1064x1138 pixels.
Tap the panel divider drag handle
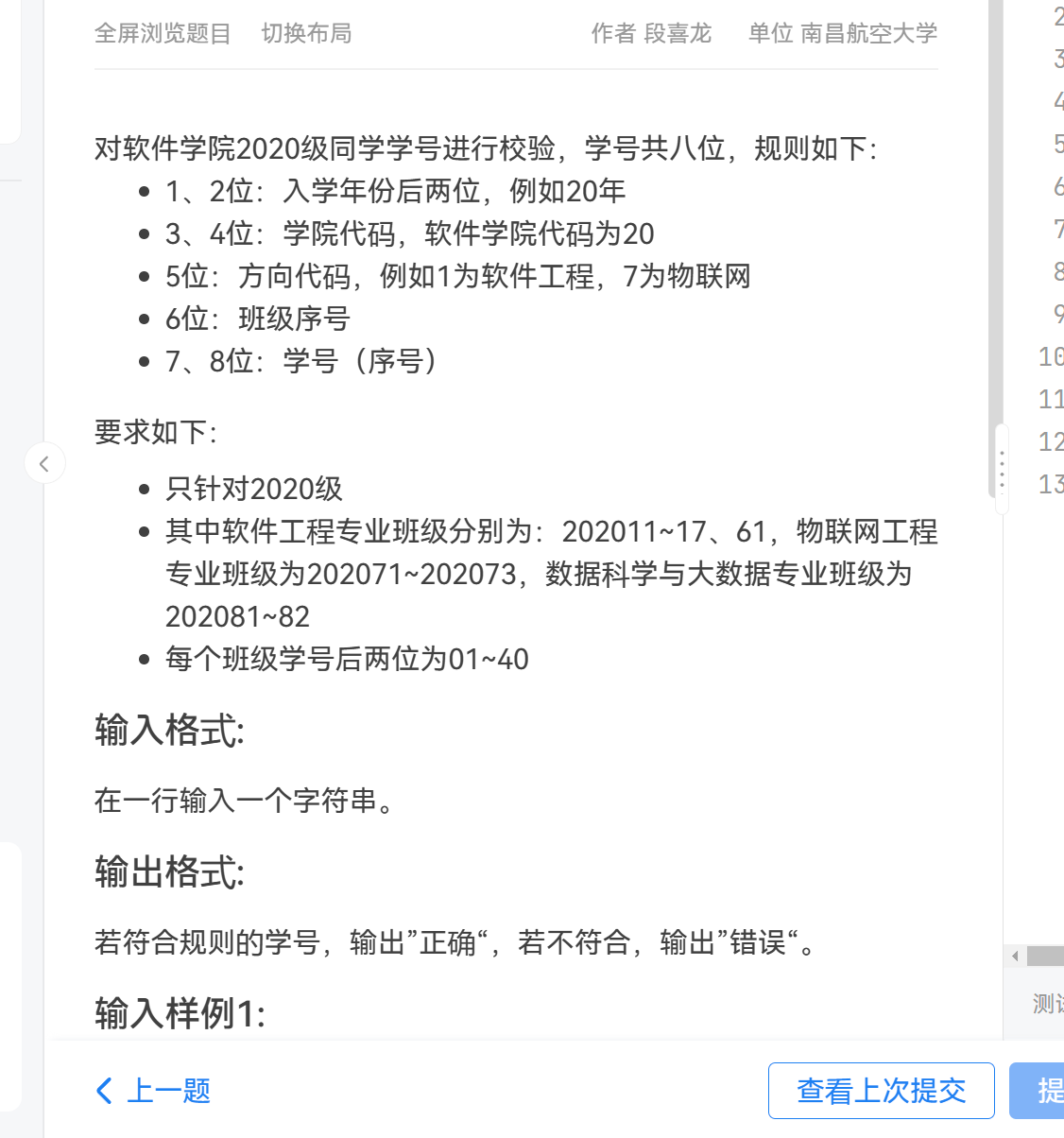(x=1002, y=470)
